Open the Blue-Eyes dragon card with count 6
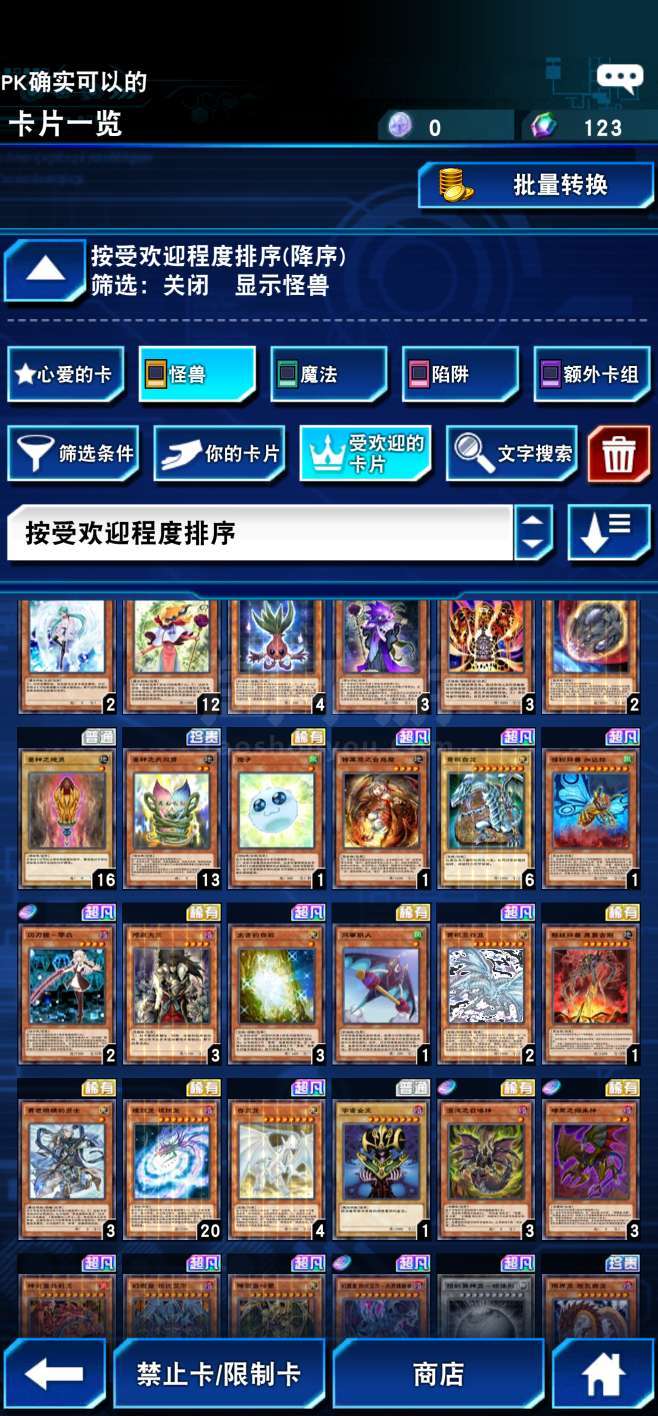The width and height of the screenshot is (658, 1416). point(485,809)
